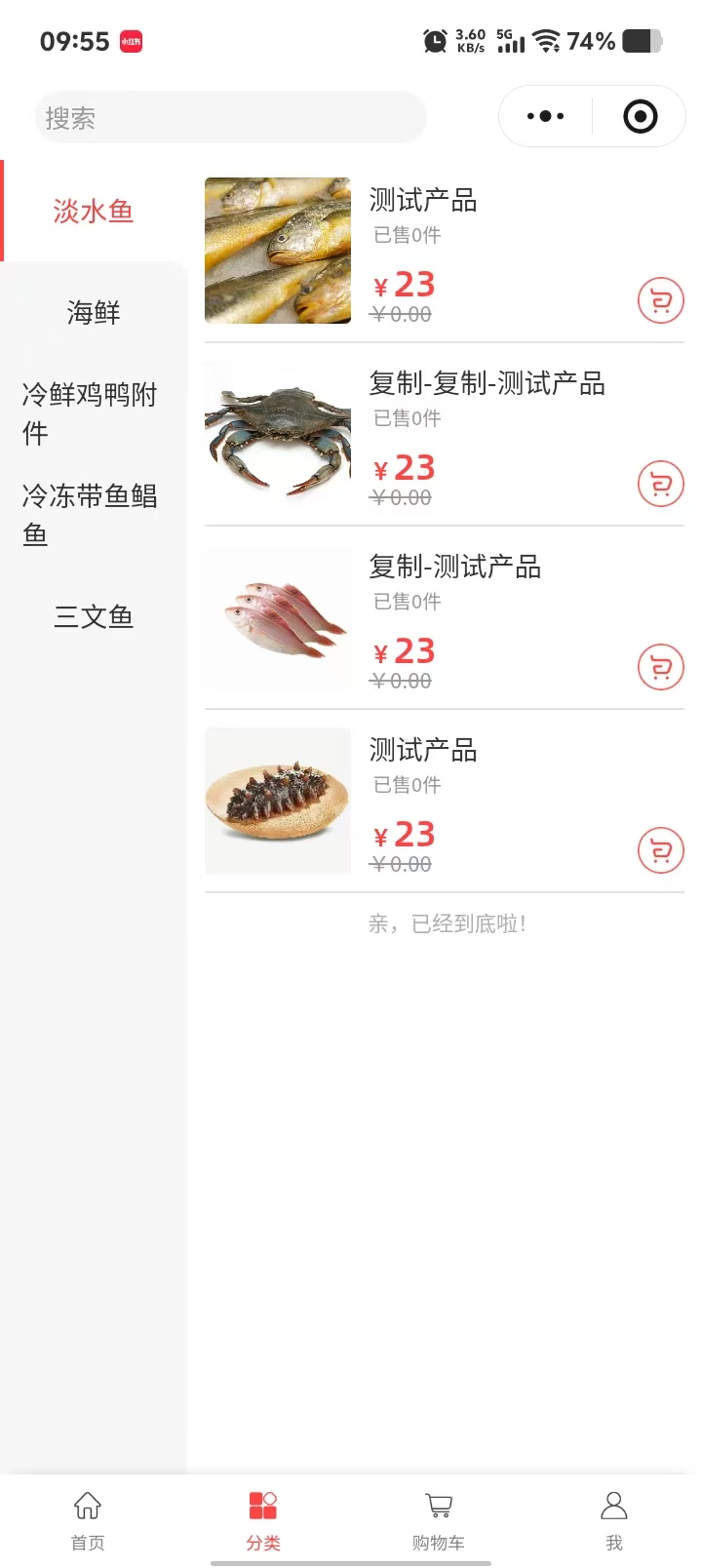702x1568 pixels.
Task: Add 复制-测试产品 red fish to cart
Action: click(661, 668)
